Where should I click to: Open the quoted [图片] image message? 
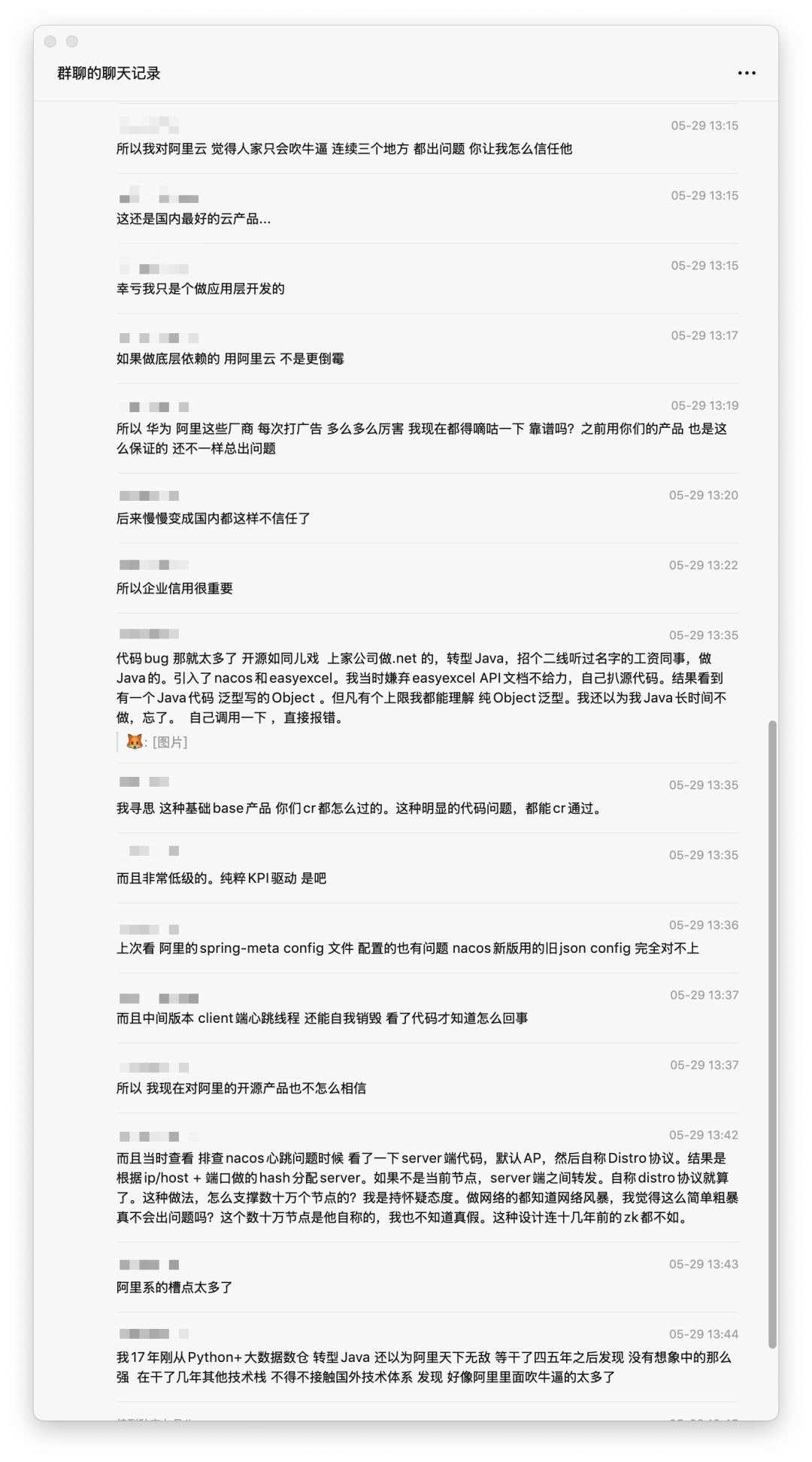click(169, 742)
